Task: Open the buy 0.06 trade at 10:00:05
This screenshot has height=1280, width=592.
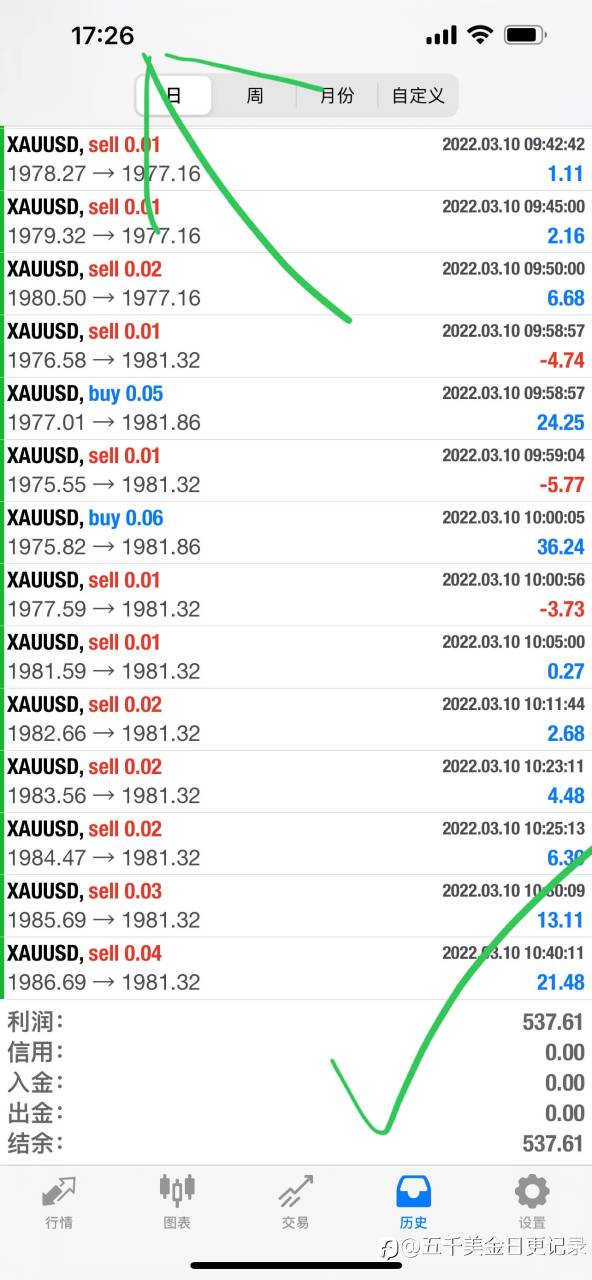Action: (296, 532)
